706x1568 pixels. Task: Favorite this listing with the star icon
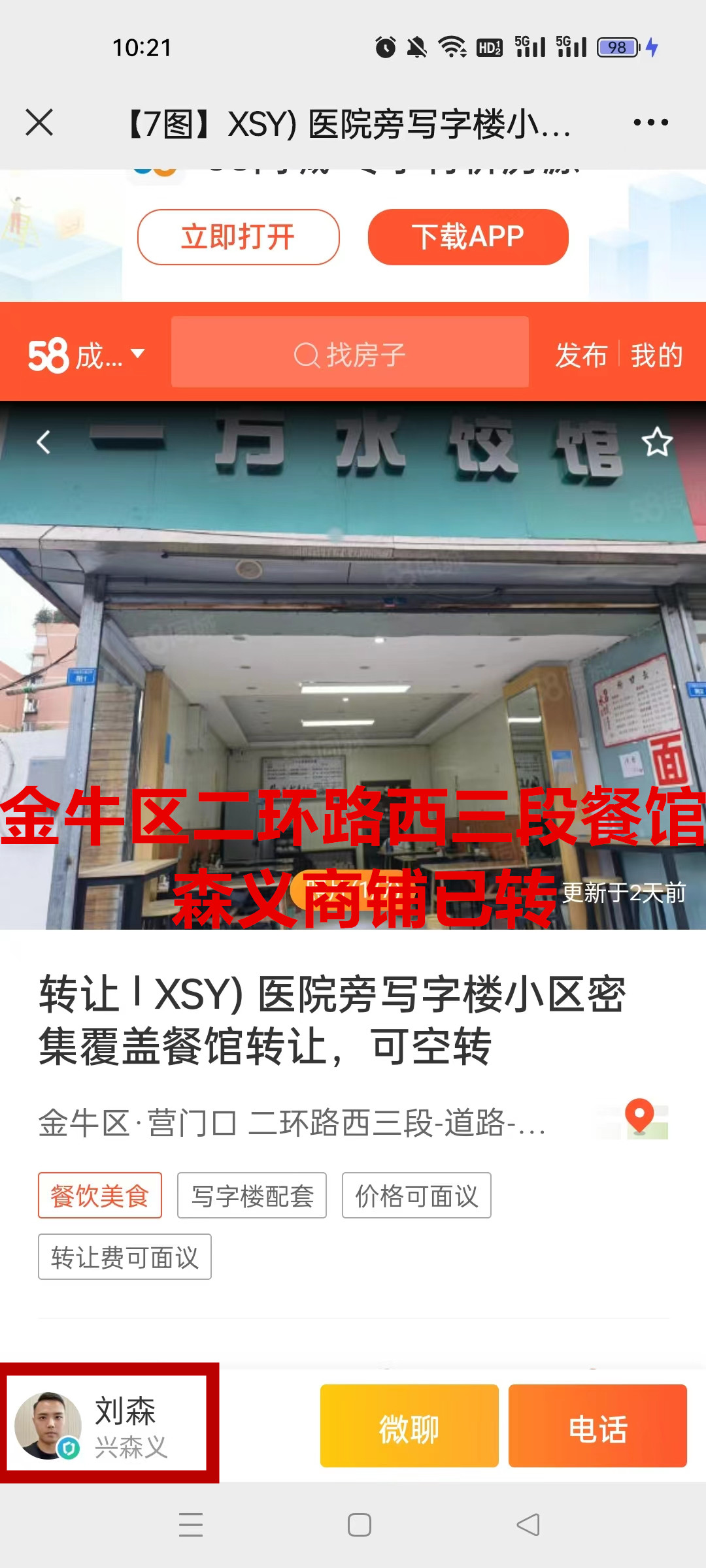657,442
